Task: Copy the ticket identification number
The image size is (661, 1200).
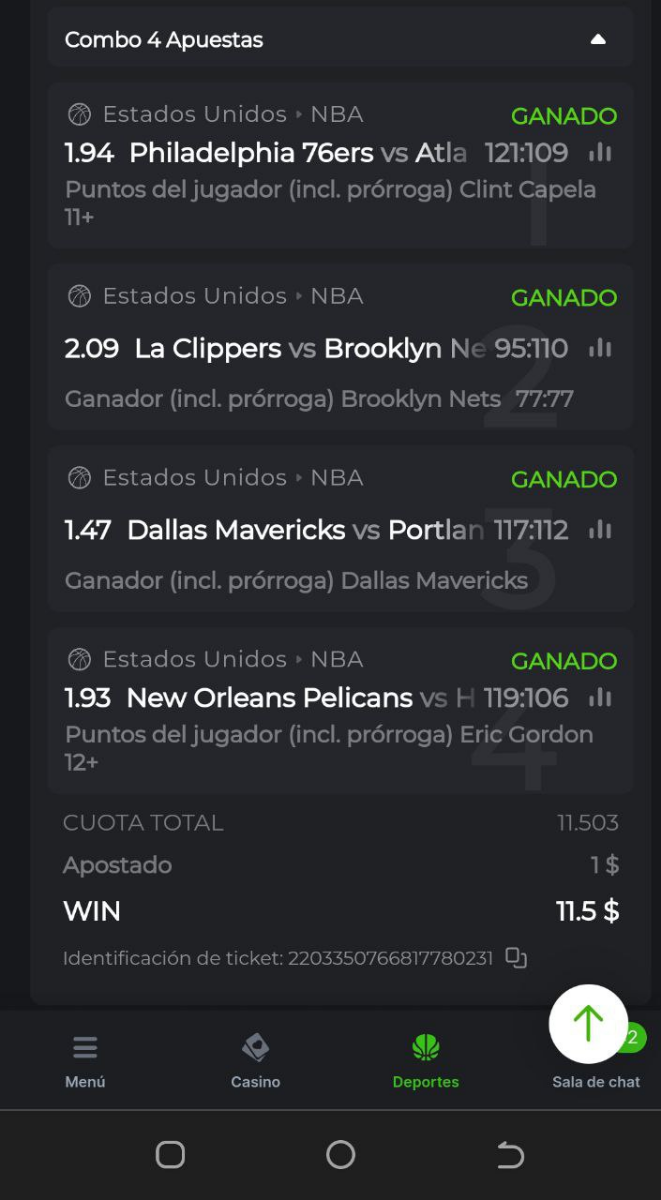Action: (x=516, y=958)
